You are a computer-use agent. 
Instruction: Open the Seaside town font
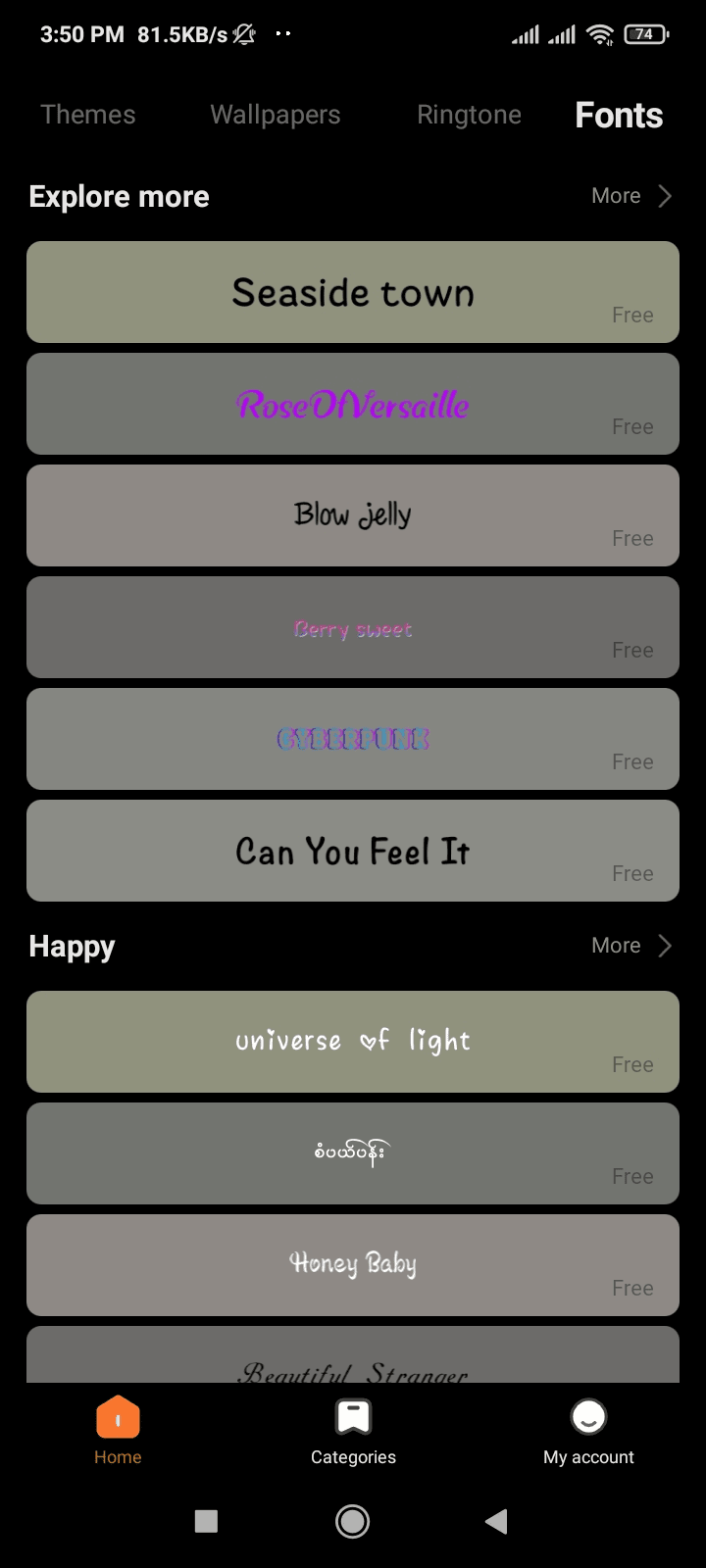point(353,292)
